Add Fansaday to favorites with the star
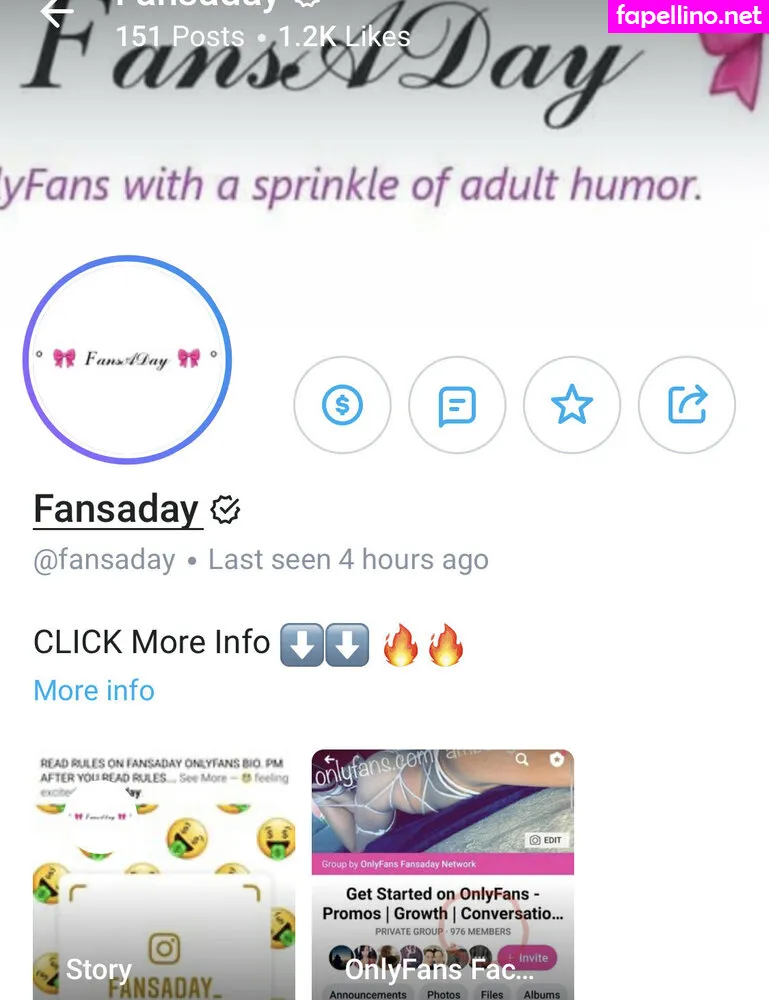The image size is (769, 1000). click(x=572, y=406)
